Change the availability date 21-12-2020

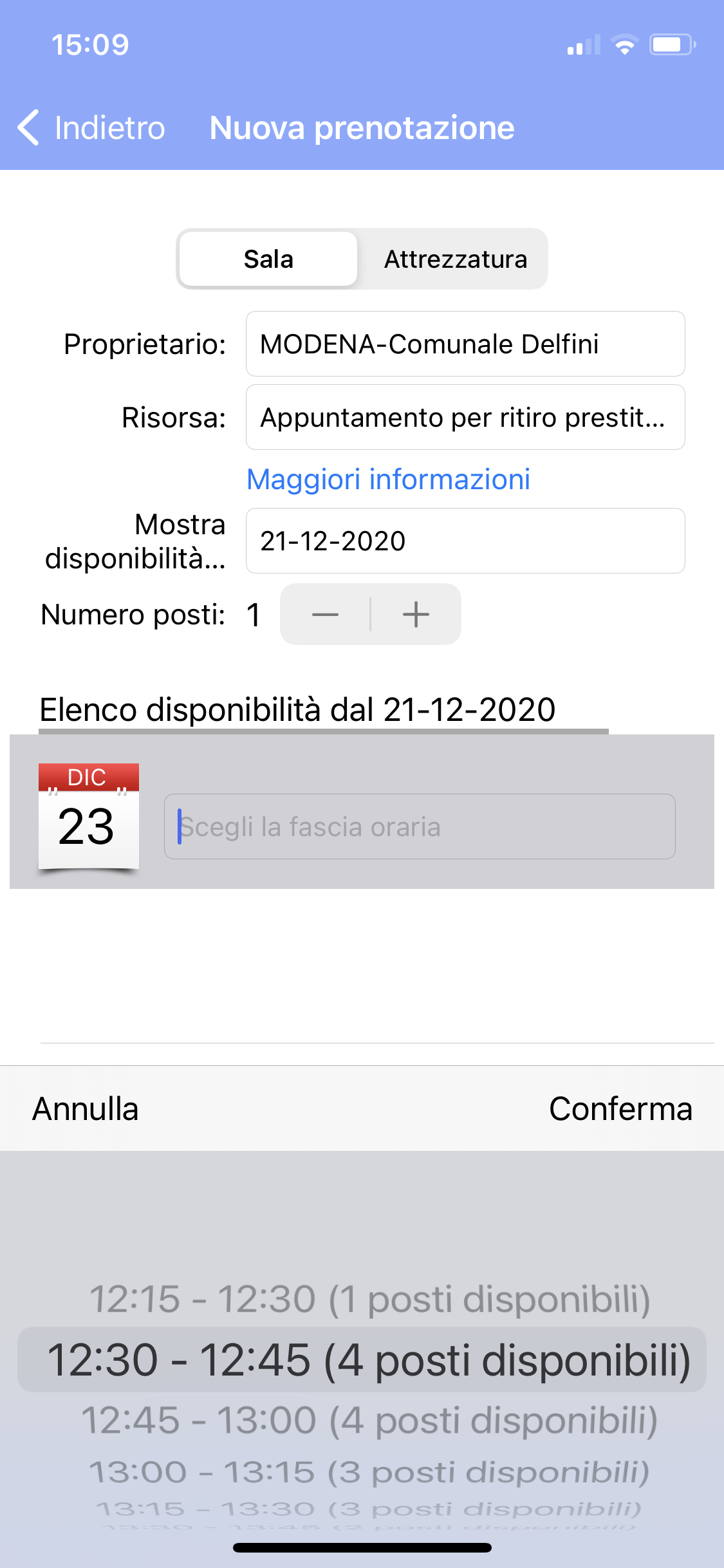pyautogui.click(x=465, y=541)
